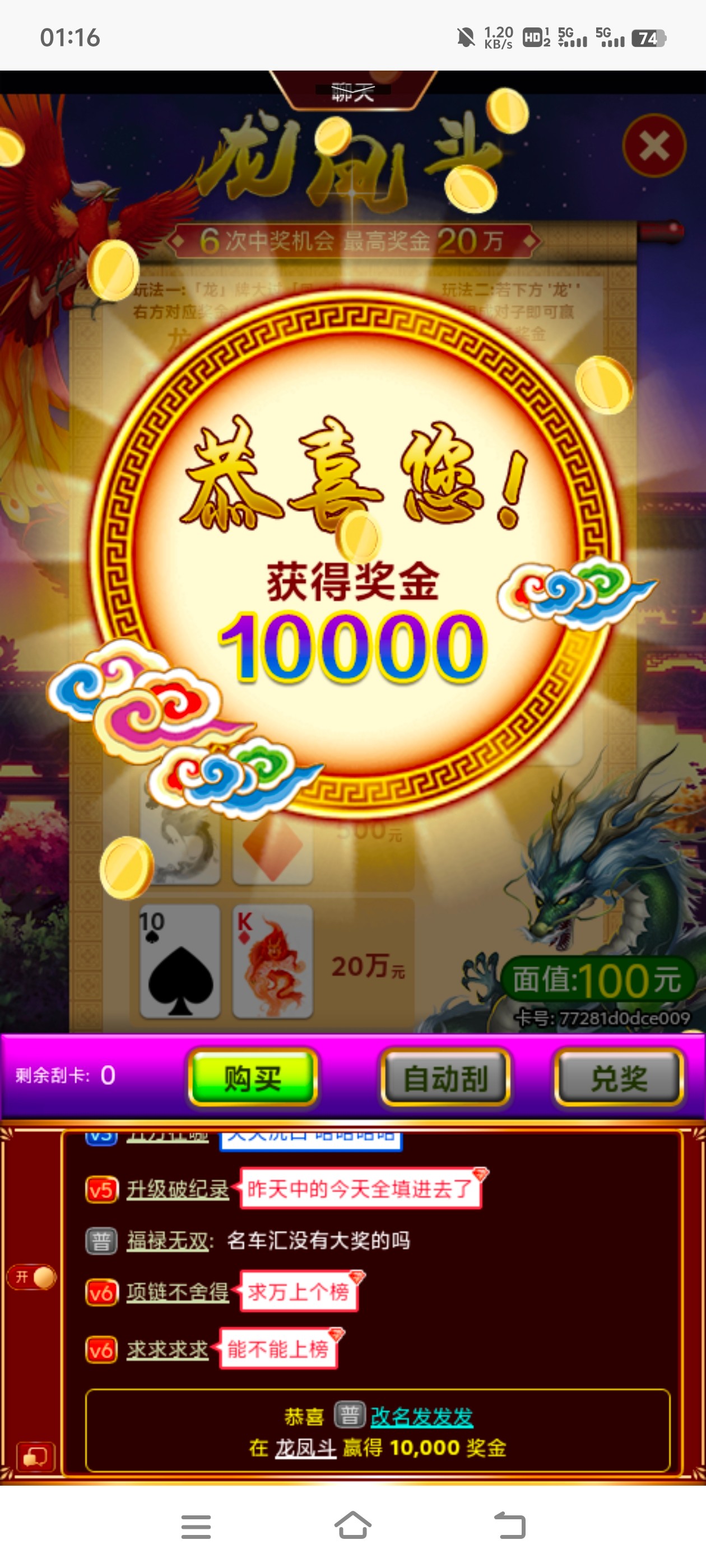Open the profile of user 项链不舍得
This screenshot has width=706, height=1568.
177,1292
